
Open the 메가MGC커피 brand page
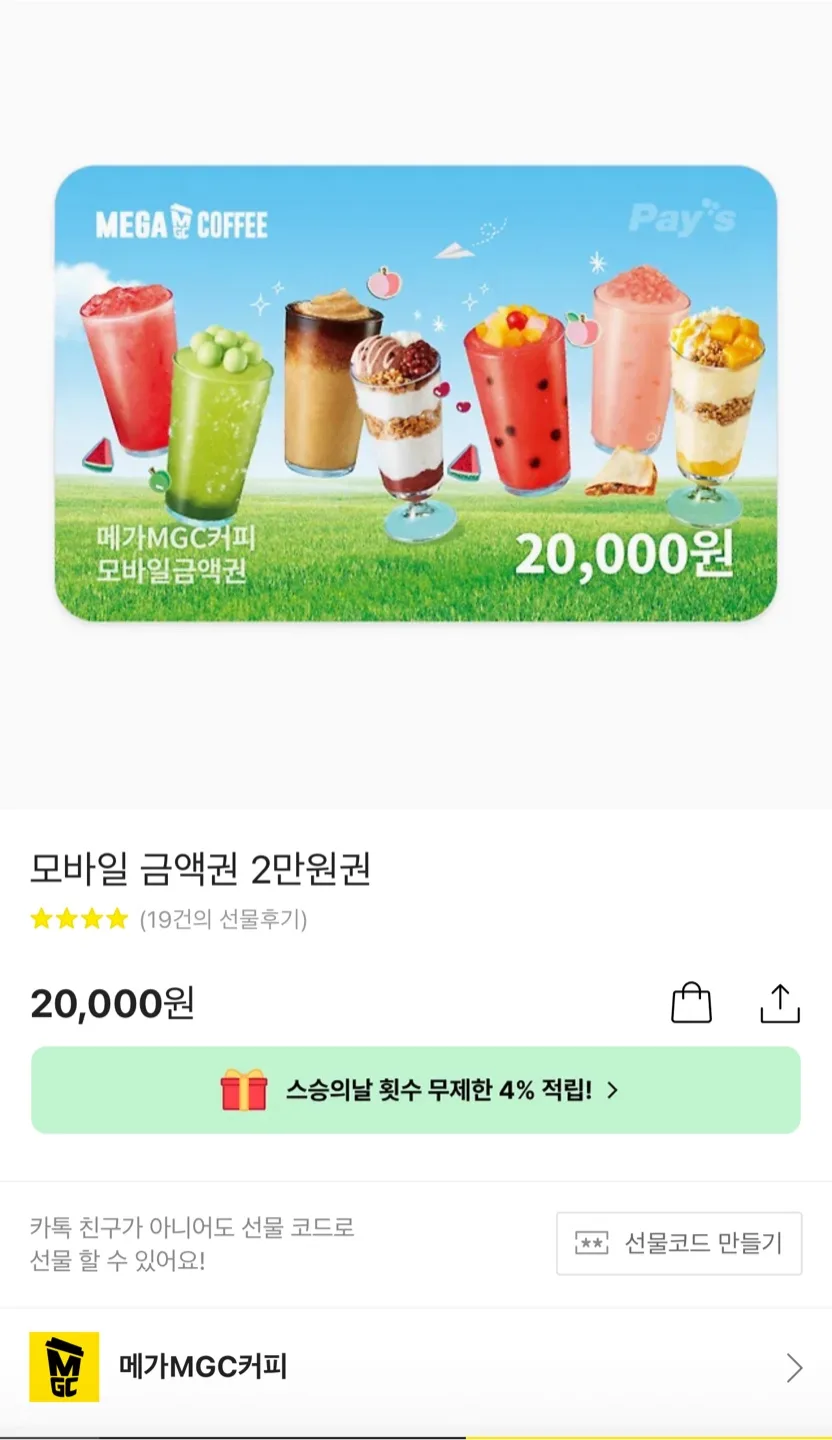coord(416,1367)
